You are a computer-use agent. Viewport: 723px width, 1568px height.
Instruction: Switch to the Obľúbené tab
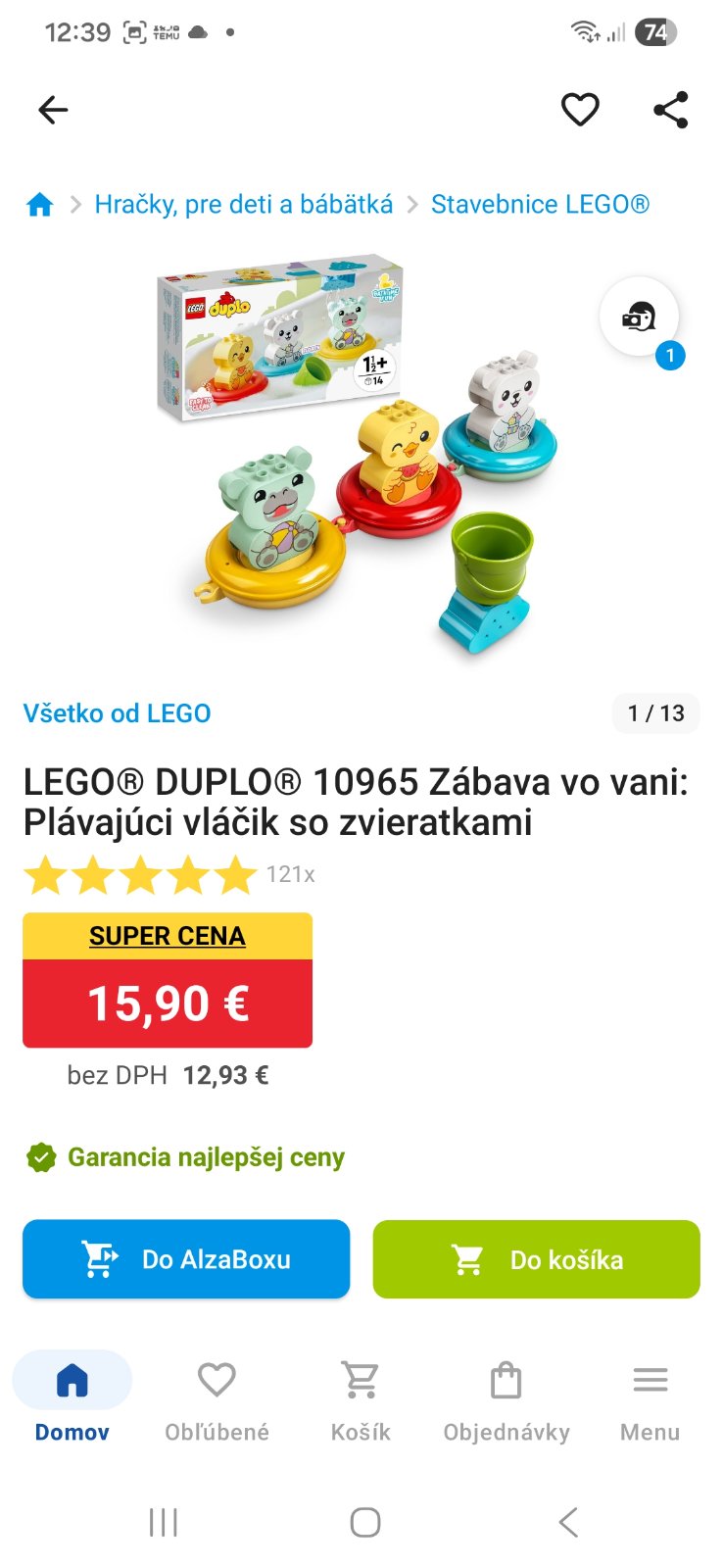pos(217,1398)
